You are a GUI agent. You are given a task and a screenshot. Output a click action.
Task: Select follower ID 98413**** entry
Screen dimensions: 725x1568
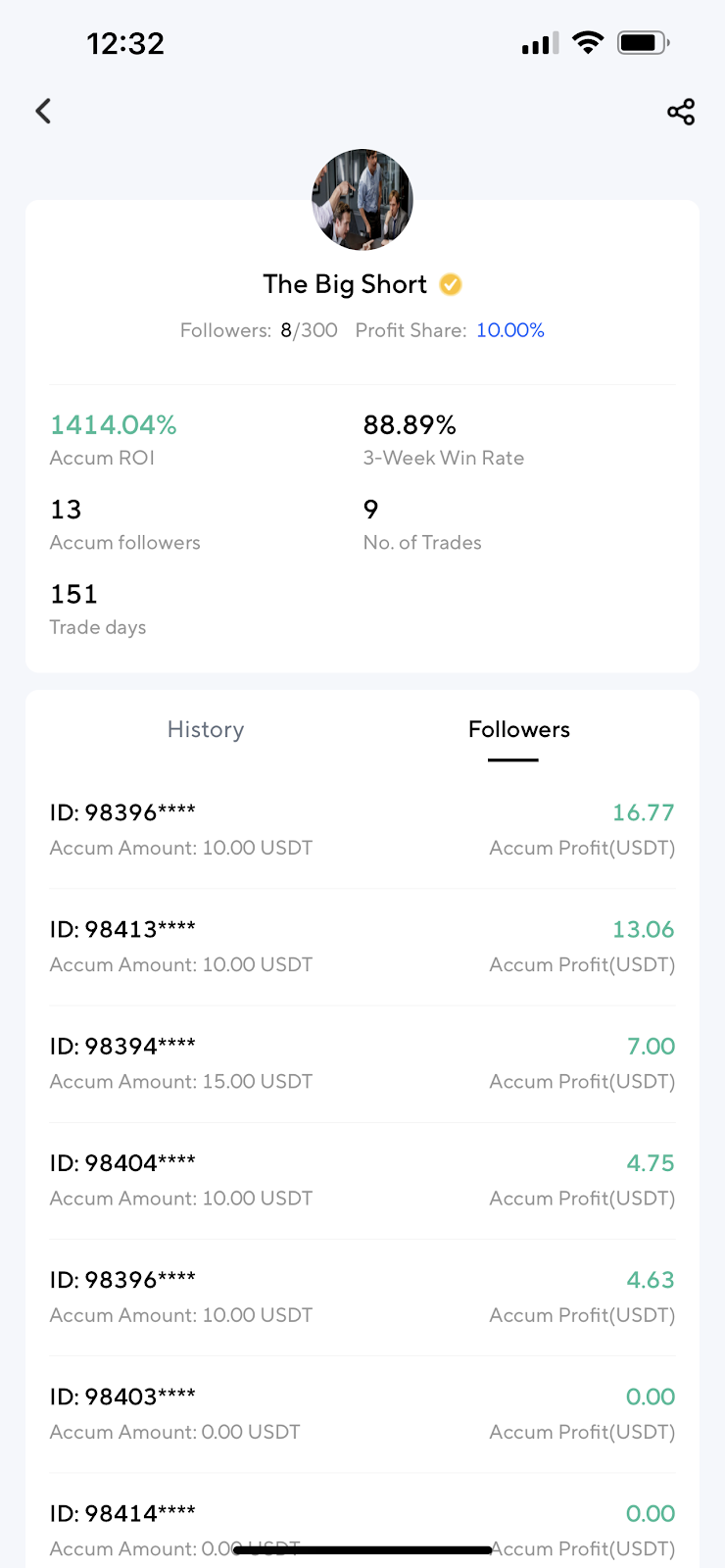(x=362, y=945)
